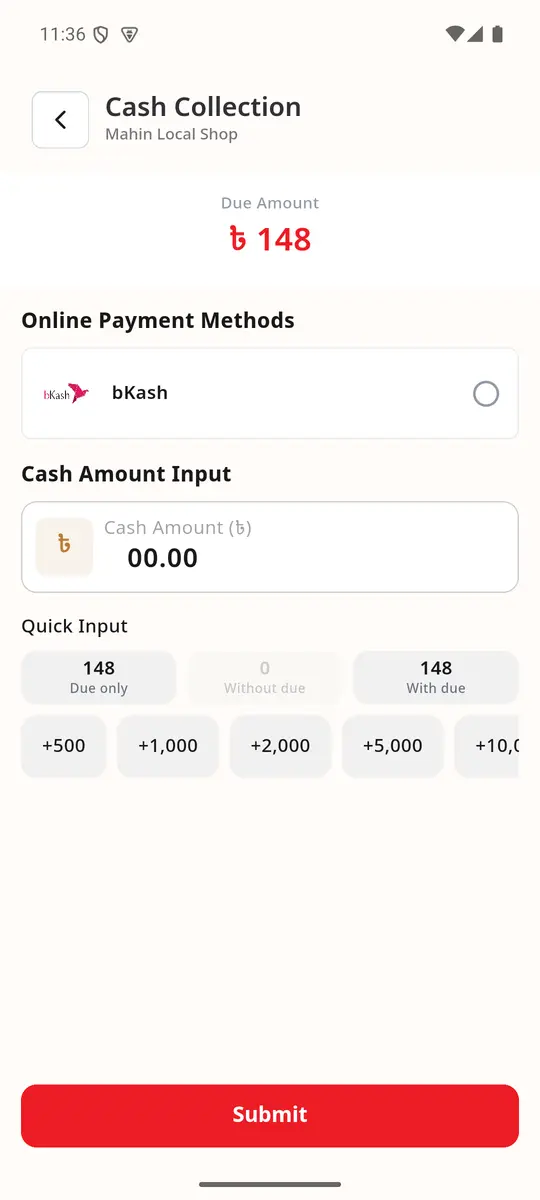Submit the cash collection
The image size is (540, 1200).
pos(270,1115)
